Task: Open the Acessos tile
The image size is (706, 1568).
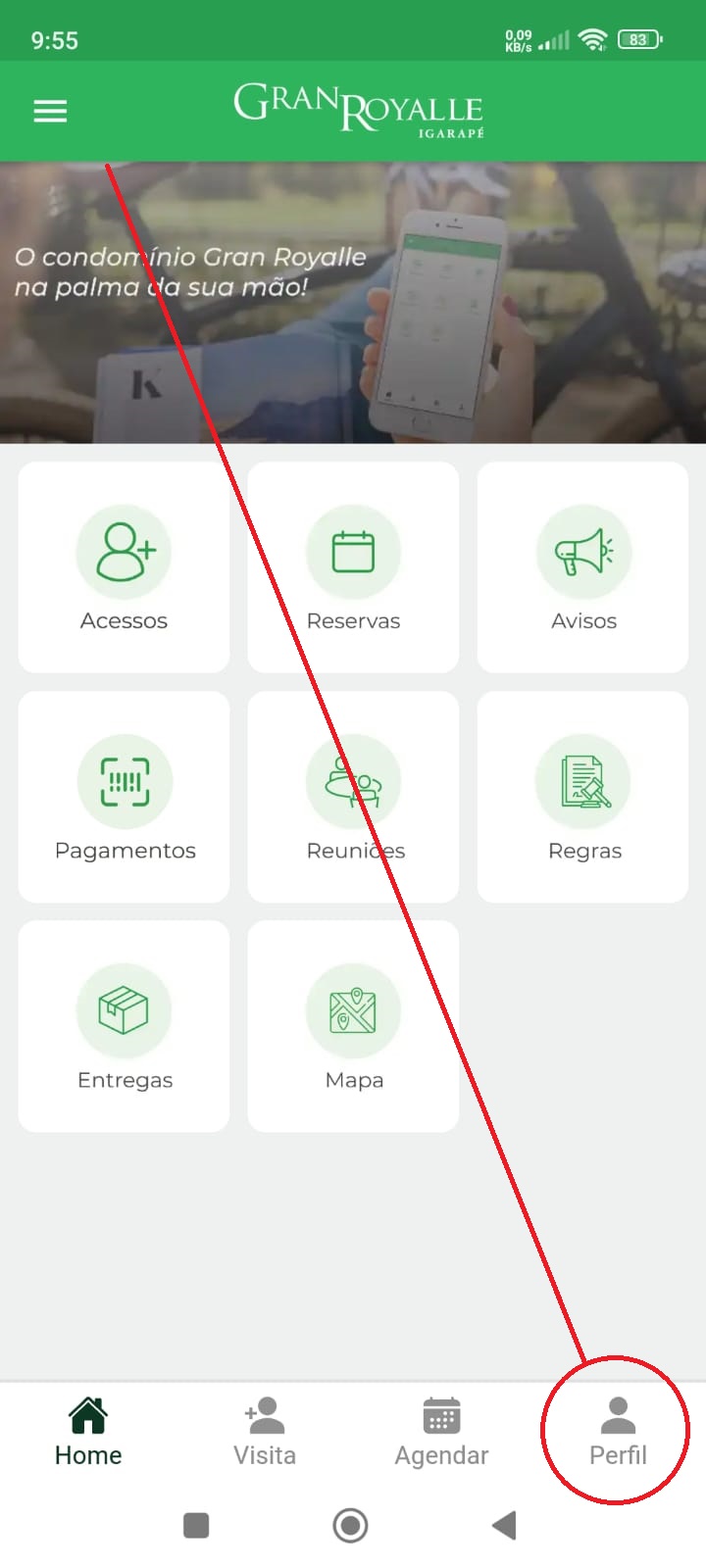Action: (124, 567)
